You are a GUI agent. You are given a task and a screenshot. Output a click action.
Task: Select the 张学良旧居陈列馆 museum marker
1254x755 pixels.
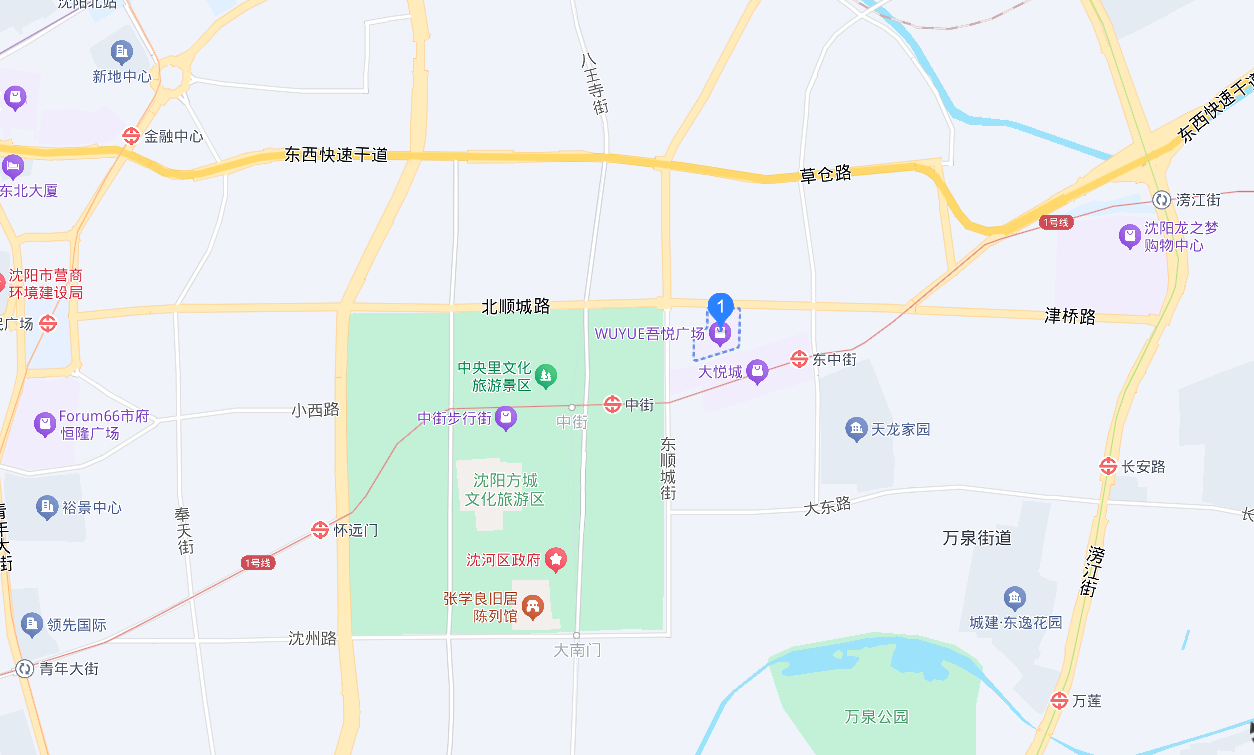tap(532, 607)
